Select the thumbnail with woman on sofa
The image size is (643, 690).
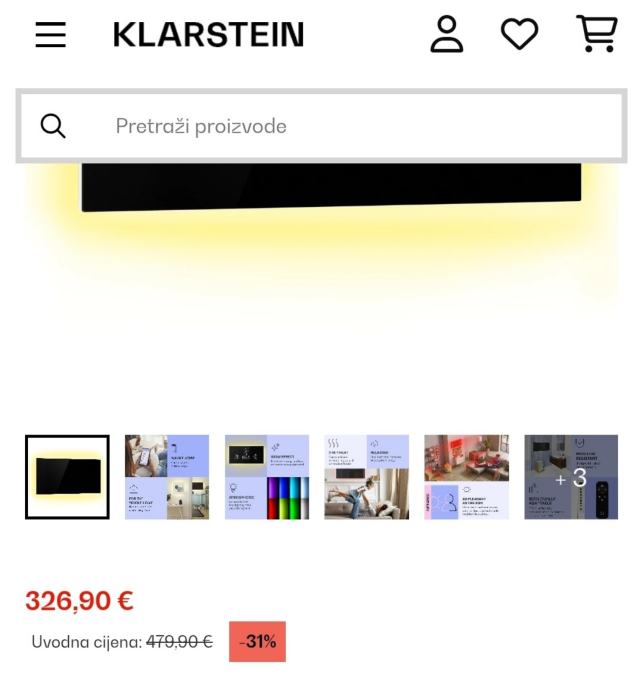(x=367, y=477)
